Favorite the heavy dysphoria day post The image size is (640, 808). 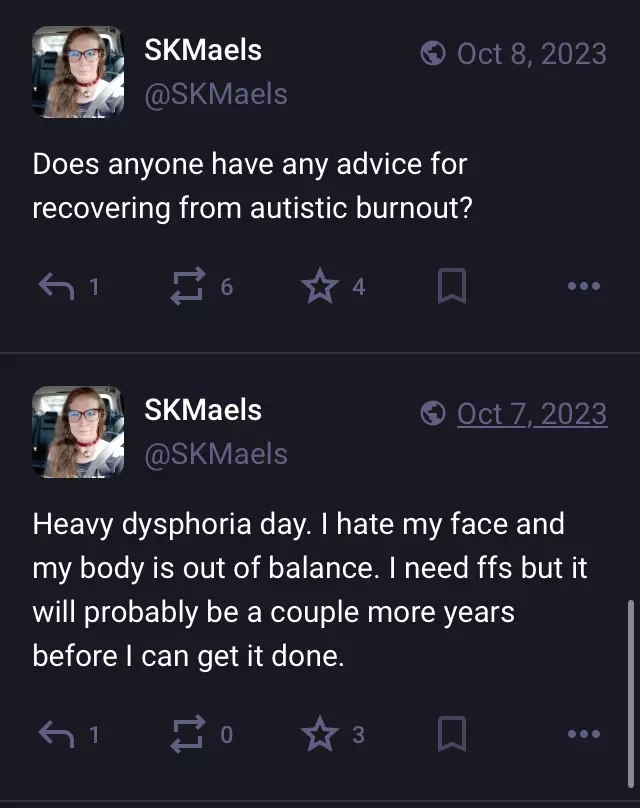click(x=320, y=735)
